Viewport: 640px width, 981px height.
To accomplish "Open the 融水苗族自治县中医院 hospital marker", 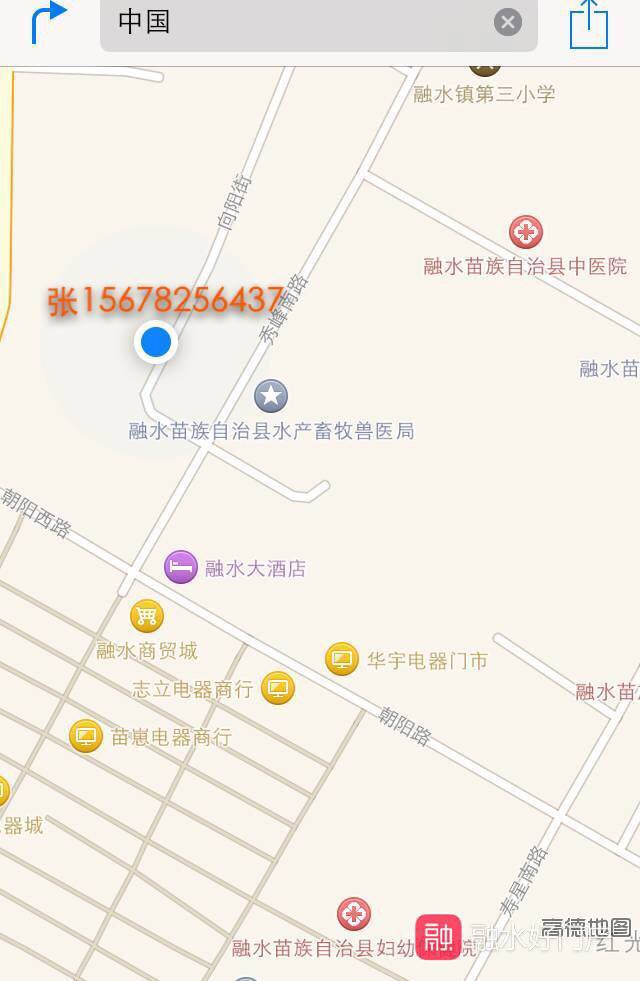I will click(526, 232).
